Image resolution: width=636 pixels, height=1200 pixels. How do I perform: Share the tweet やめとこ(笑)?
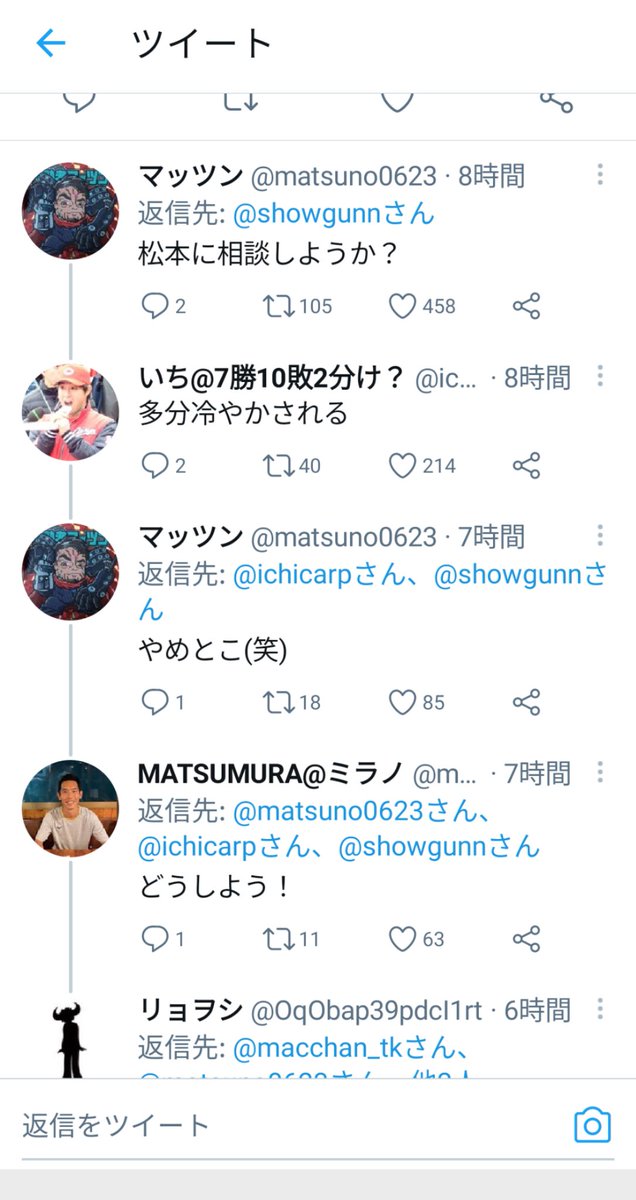pyautogui.click(x=527, y=702)
